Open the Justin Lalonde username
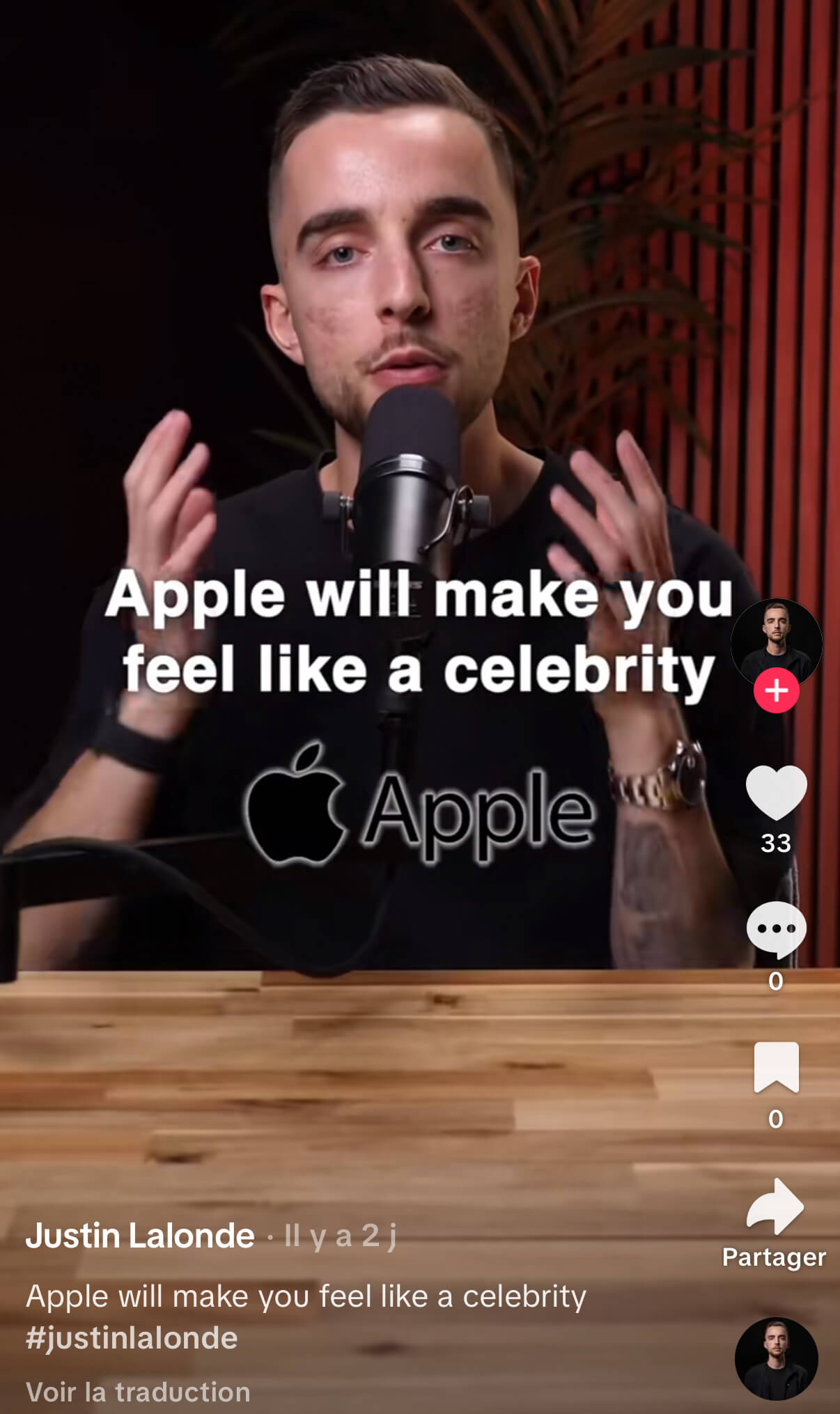Viewport: 840px width, 1414px height. tap(140, 1236)
